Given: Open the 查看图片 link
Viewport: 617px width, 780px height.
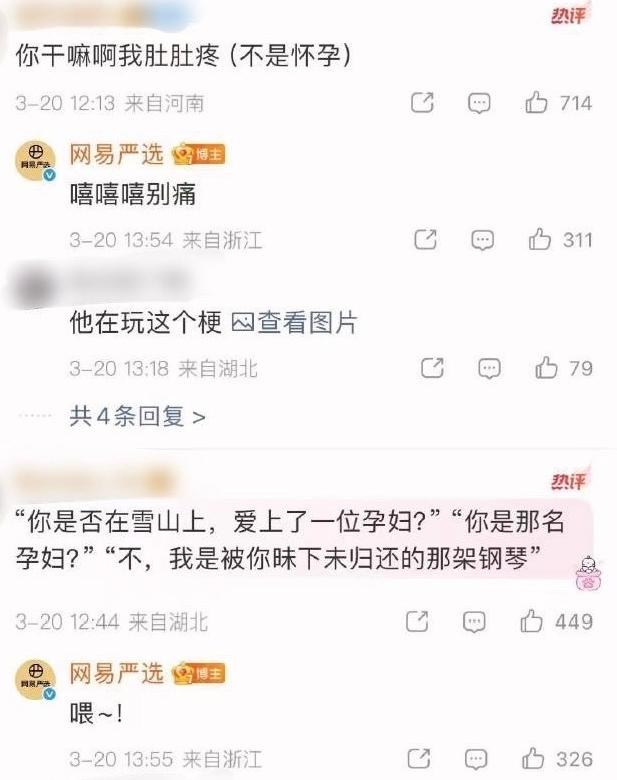Looking at the screenshot, I should click(x=294, y=323).
